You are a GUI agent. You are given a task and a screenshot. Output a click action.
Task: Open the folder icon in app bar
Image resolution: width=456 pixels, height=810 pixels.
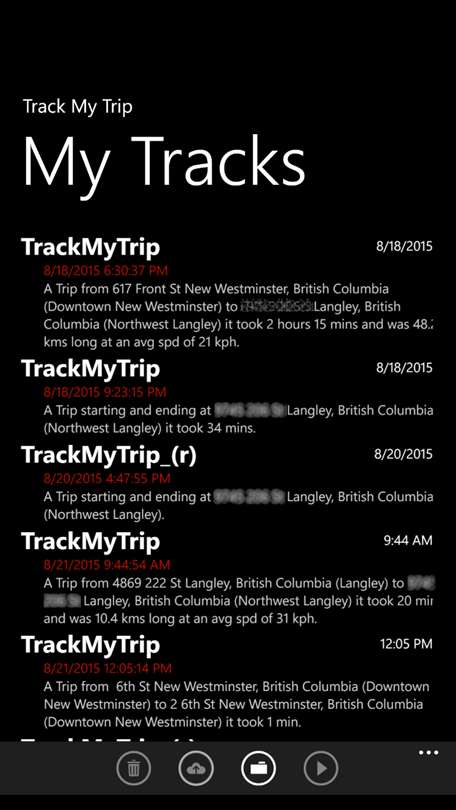pos(258,769)
